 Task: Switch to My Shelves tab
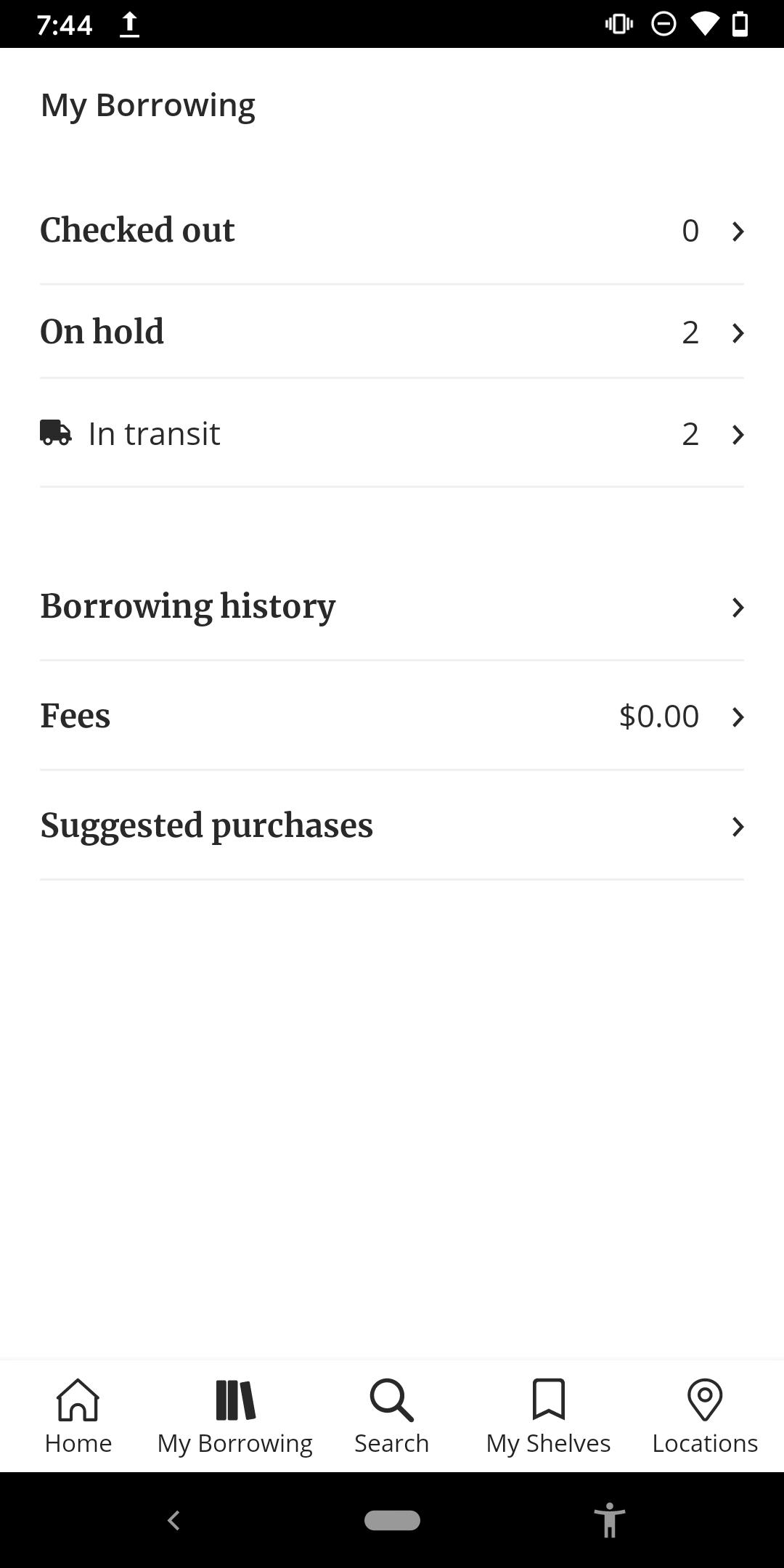click(549, 1416)
